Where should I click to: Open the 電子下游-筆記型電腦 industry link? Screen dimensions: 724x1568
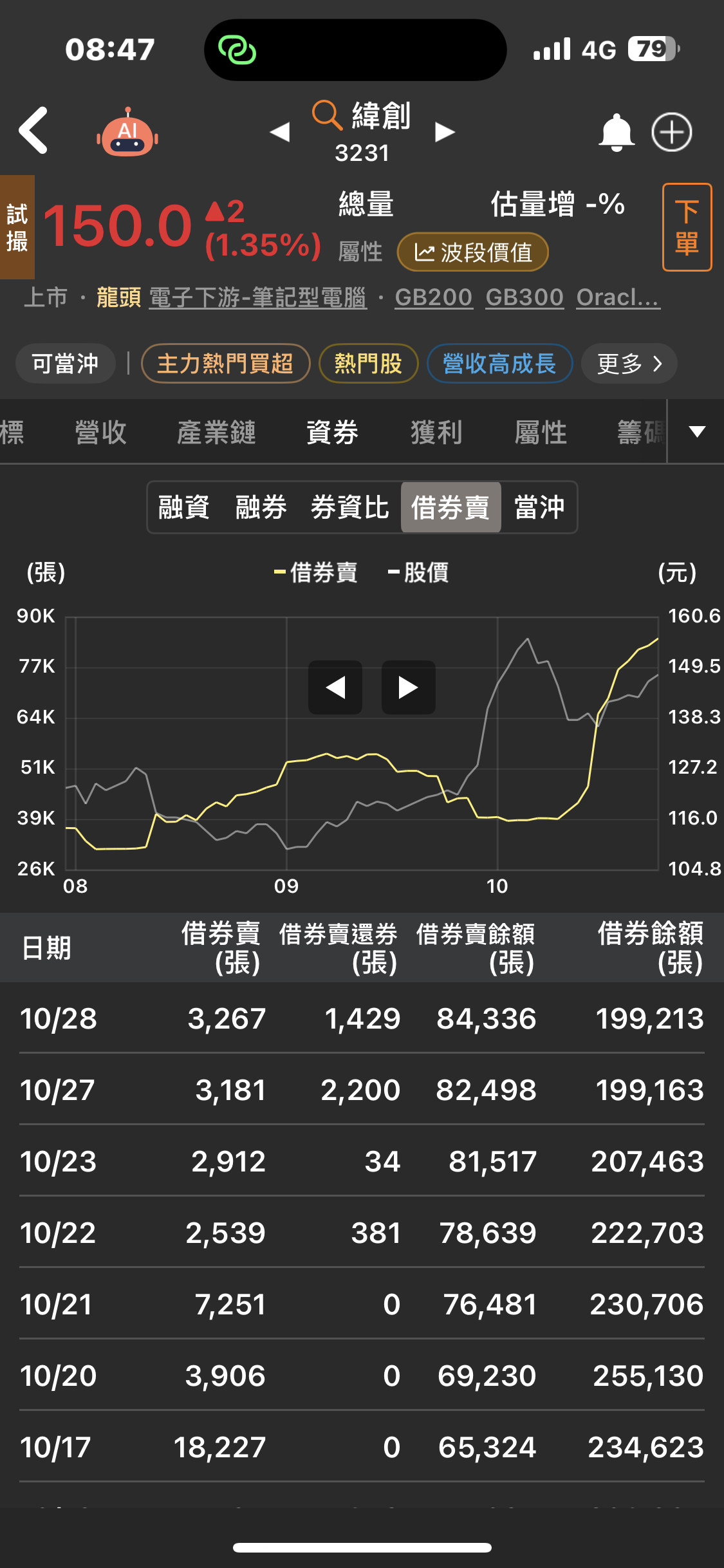(258, 298)
